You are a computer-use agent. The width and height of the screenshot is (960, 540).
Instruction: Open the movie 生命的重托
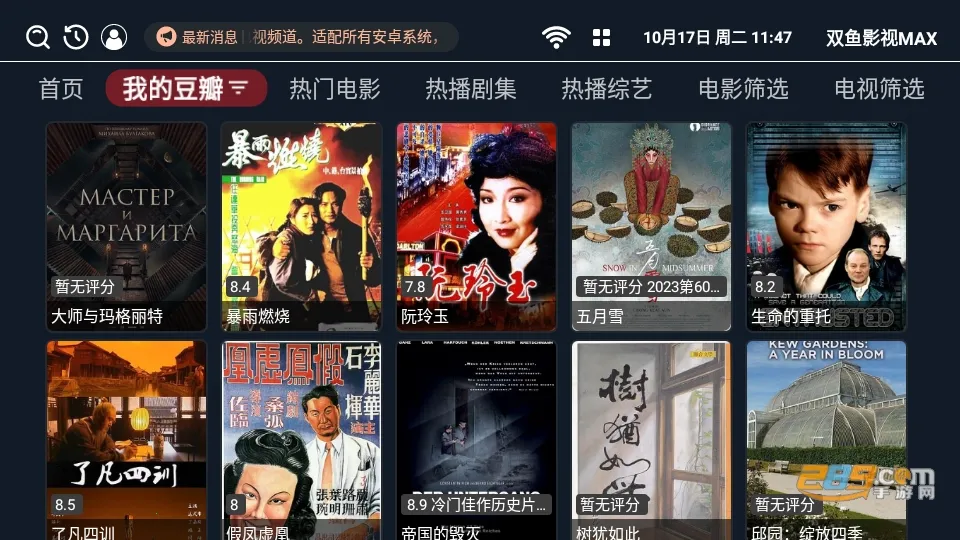click(x=827, y=226)
